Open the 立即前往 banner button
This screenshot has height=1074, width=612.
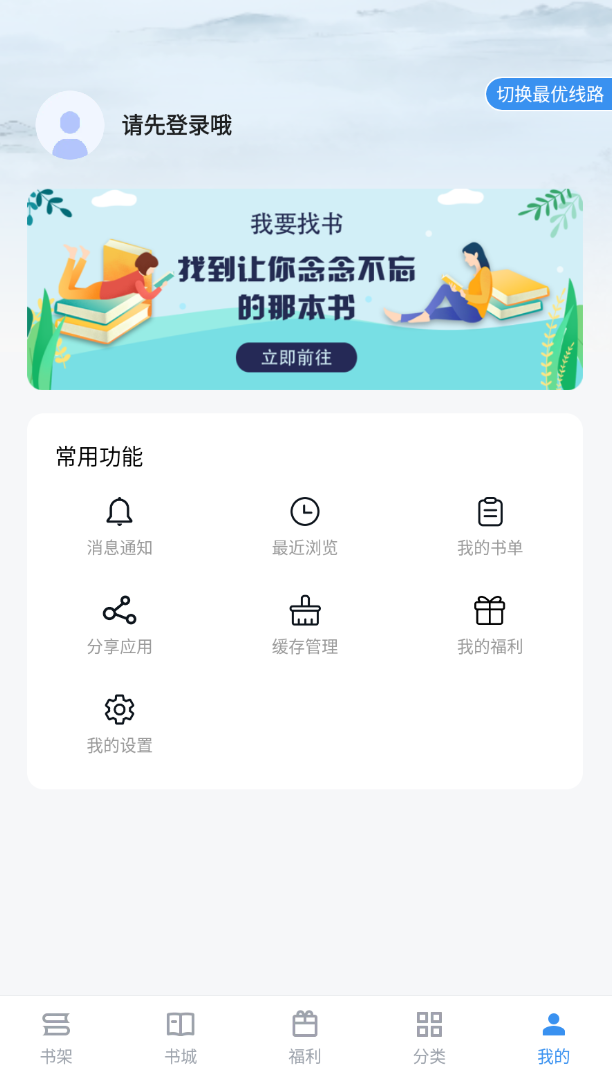[x=296, y=358]
